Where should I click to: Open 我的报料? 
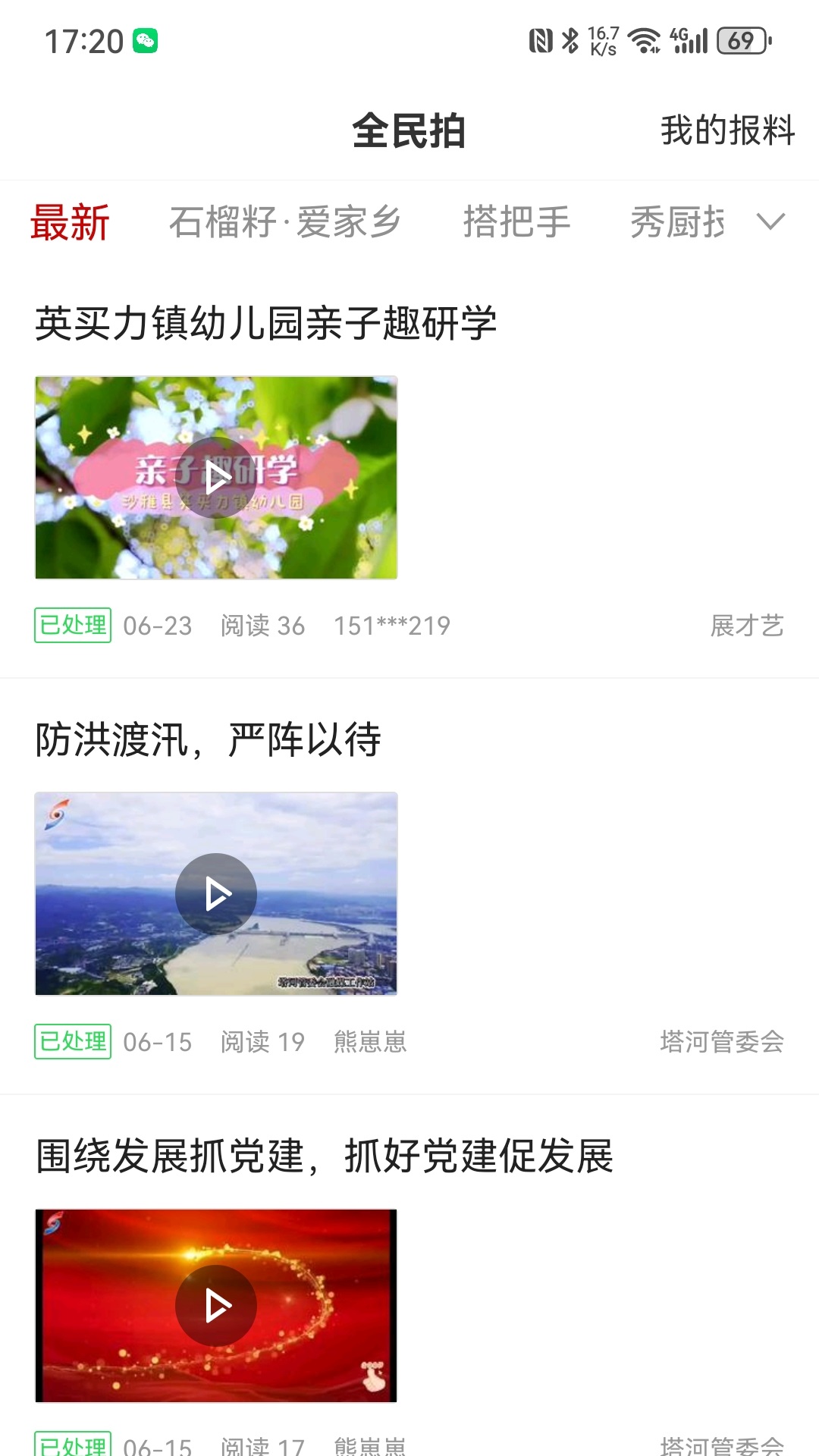click(726, 130)
